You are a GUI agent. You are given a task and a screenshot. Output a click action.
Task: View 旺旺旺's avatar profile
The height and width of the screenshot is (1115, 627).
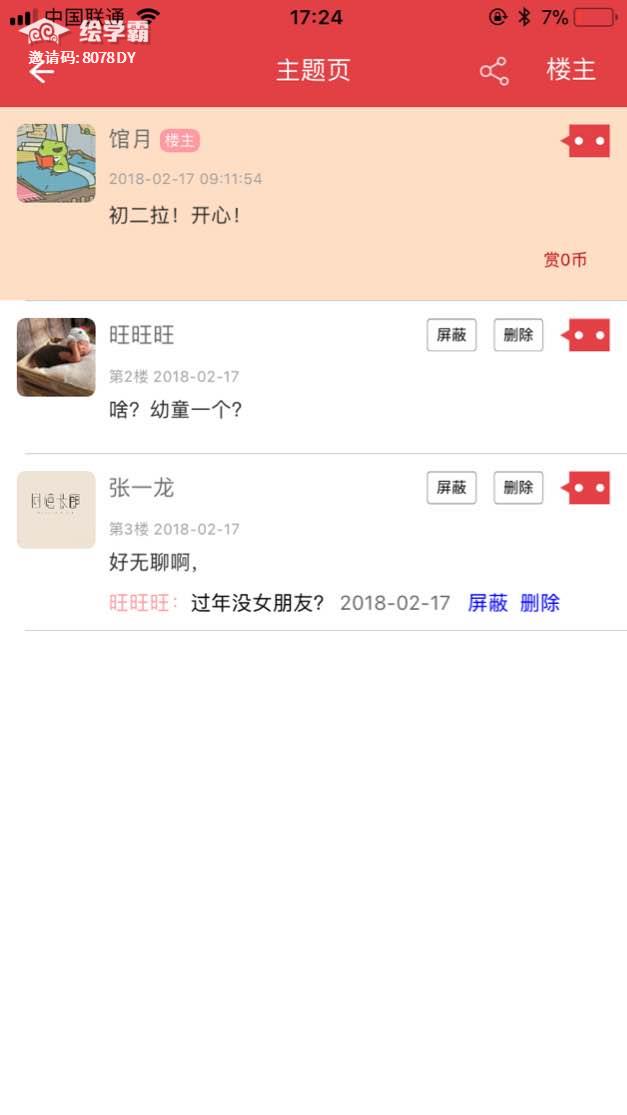56,357
